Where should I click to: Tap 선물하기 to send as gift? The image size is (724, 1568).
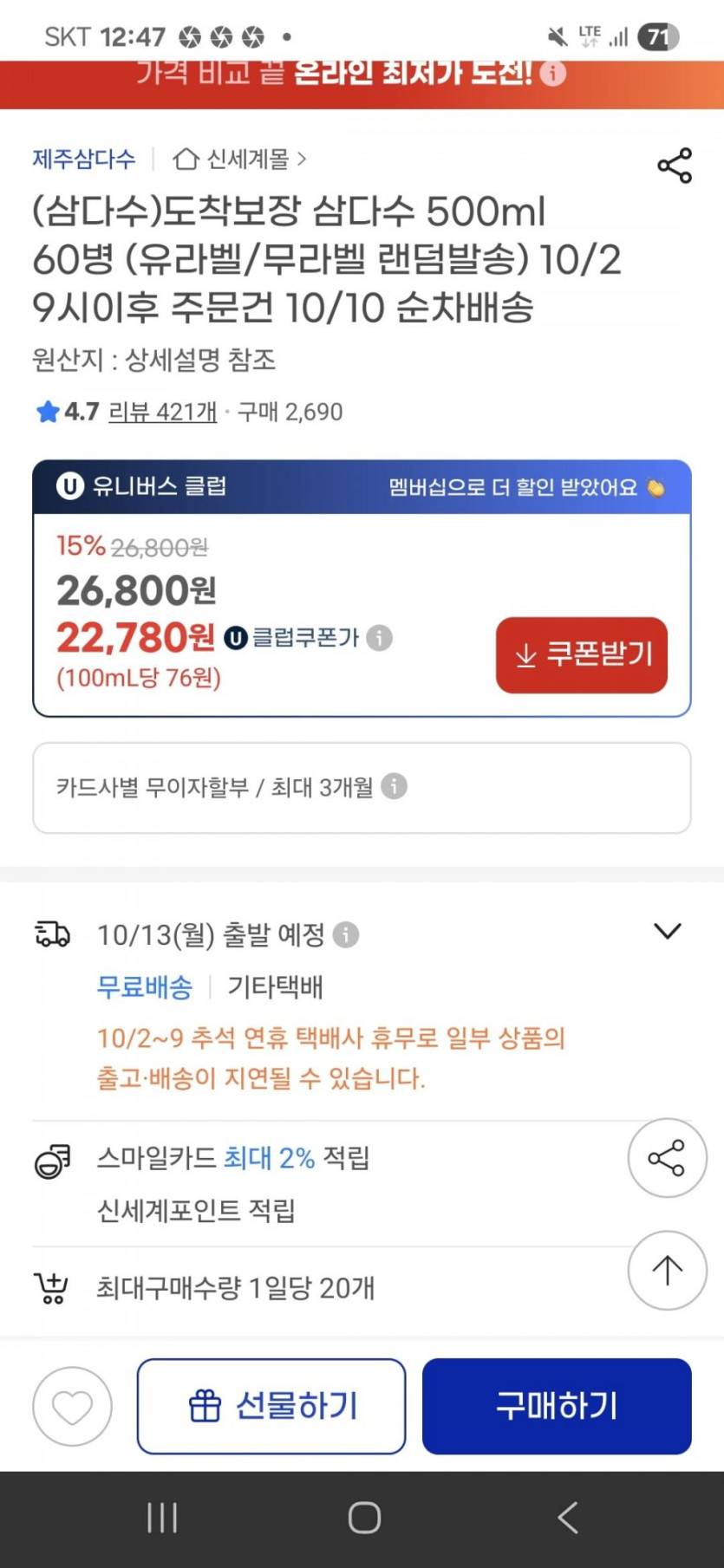coord(271,1406)
